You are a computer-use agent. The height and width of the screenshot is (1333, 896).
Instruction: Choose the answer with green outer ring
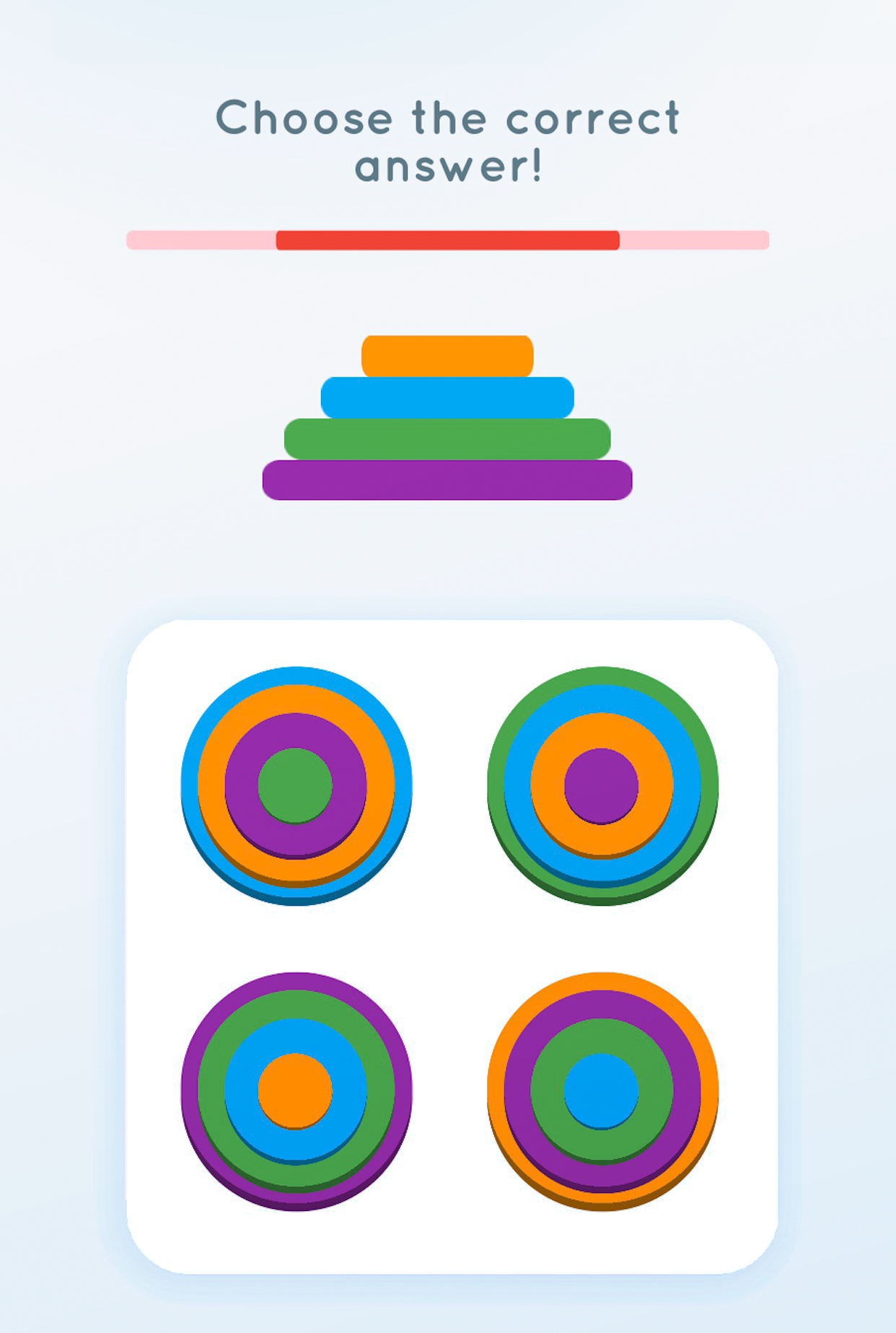coord(602,785)
